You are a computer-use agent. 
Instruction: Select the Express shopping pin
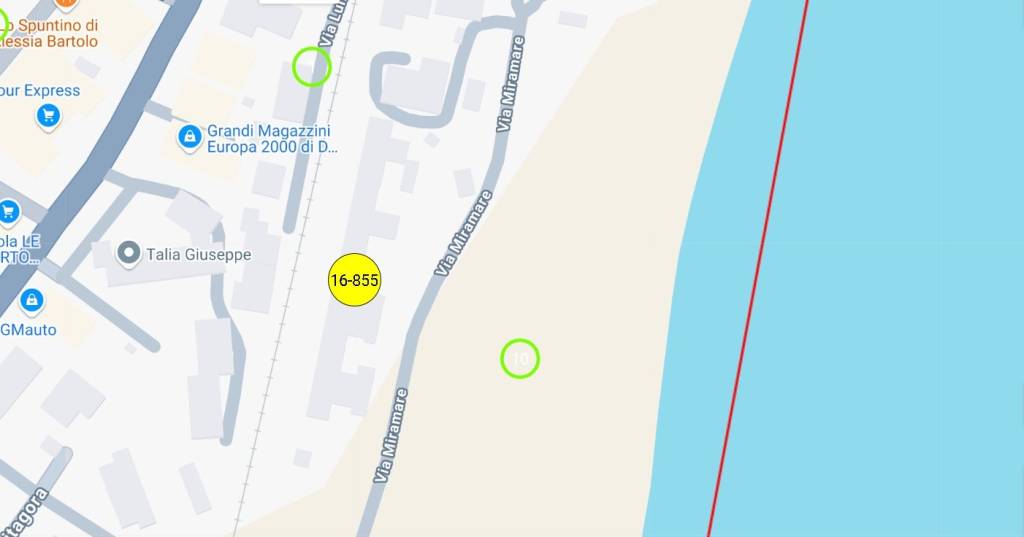click(47, 116)
